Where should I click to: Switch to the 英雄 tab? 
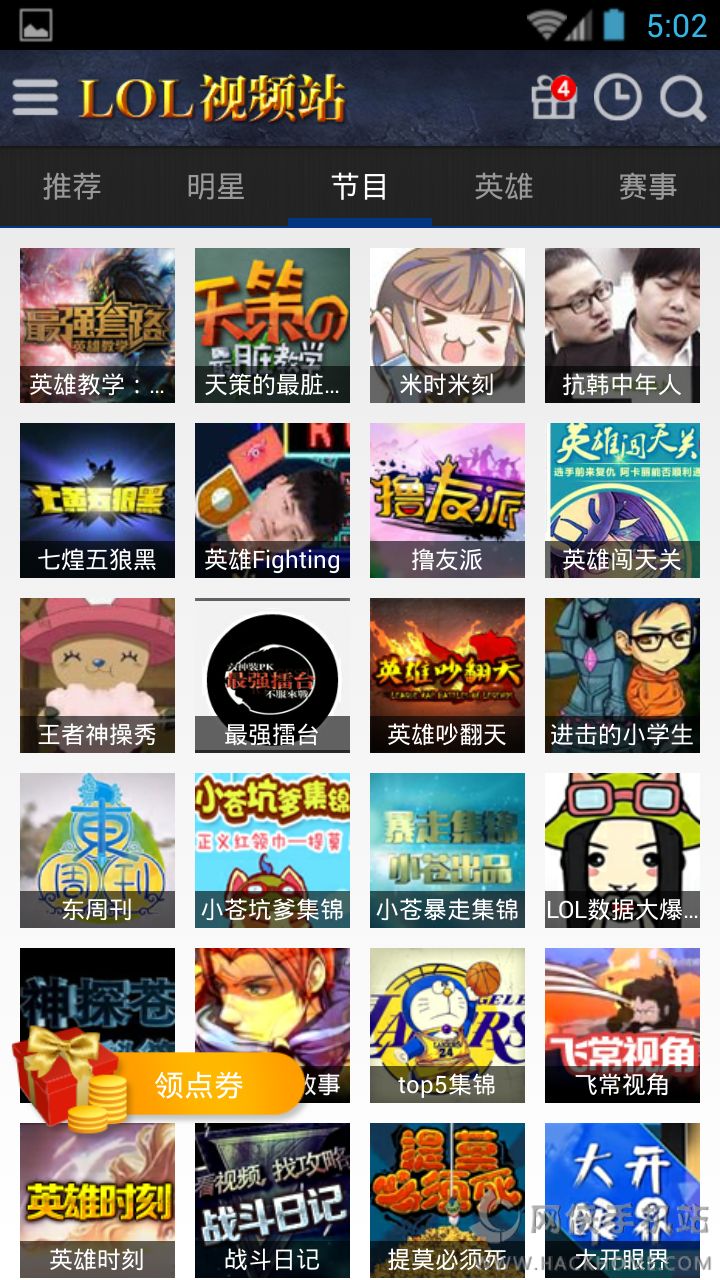[x=504, y=187]
